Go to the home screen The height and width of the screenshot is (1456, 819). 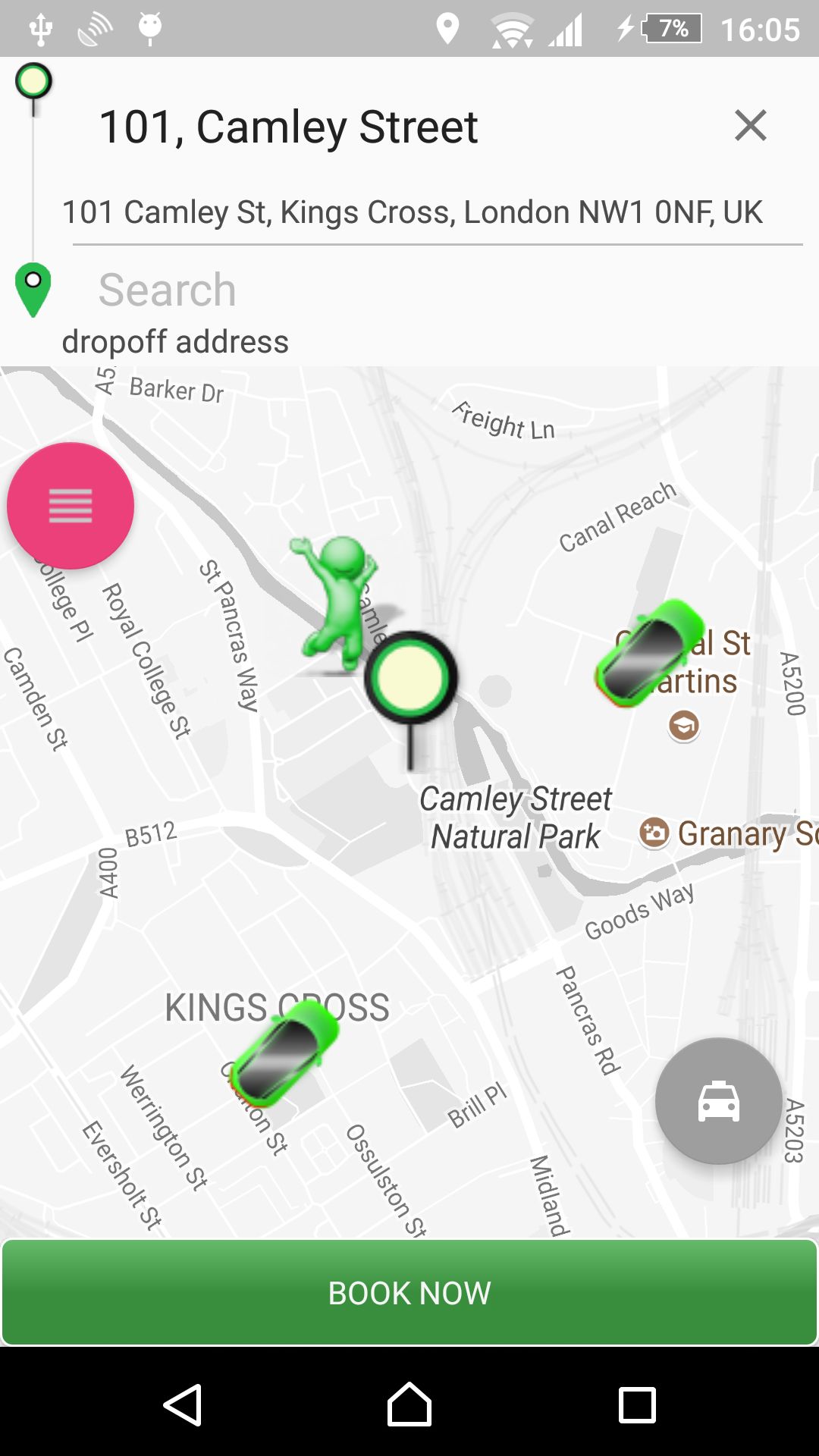pyautogui.click(x=409, y=1405)
